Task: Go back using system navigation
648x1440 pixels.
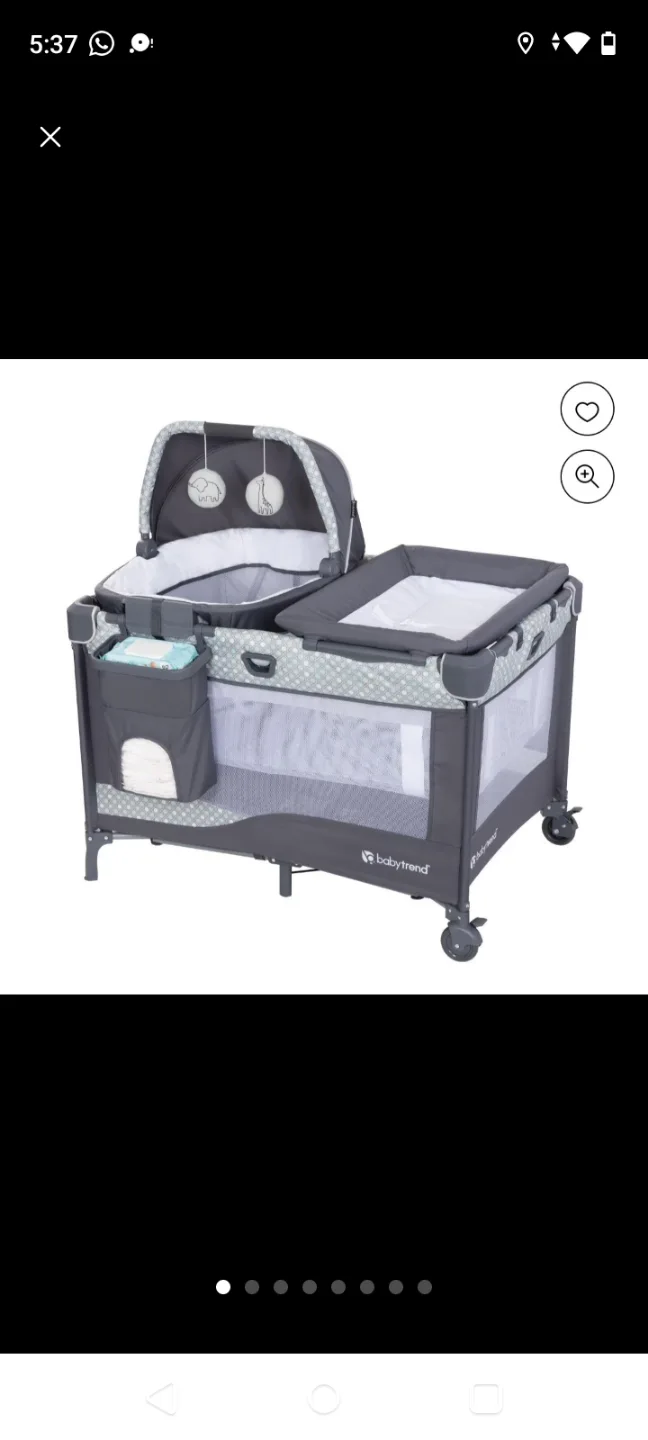Action: [x=162, y=1398]
